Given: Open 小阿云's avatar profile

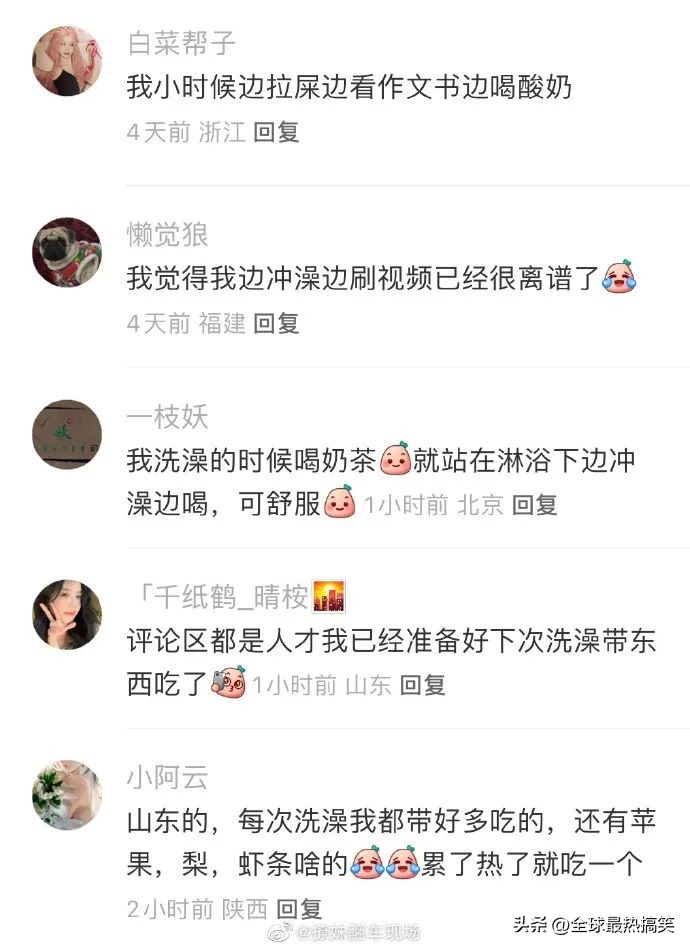Looking at the screenshot, I should click(67, 794).
